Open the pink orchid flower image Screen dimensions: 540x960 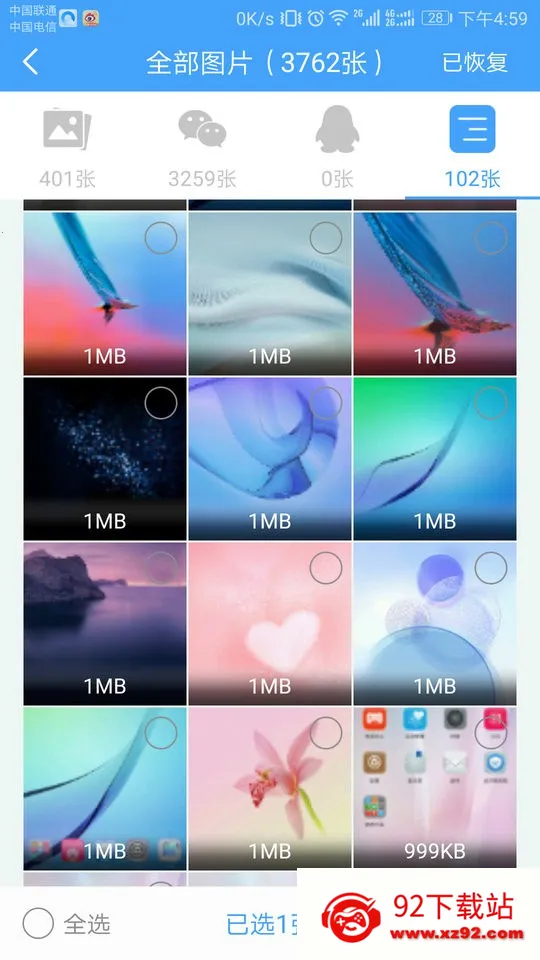click(270, 789)
